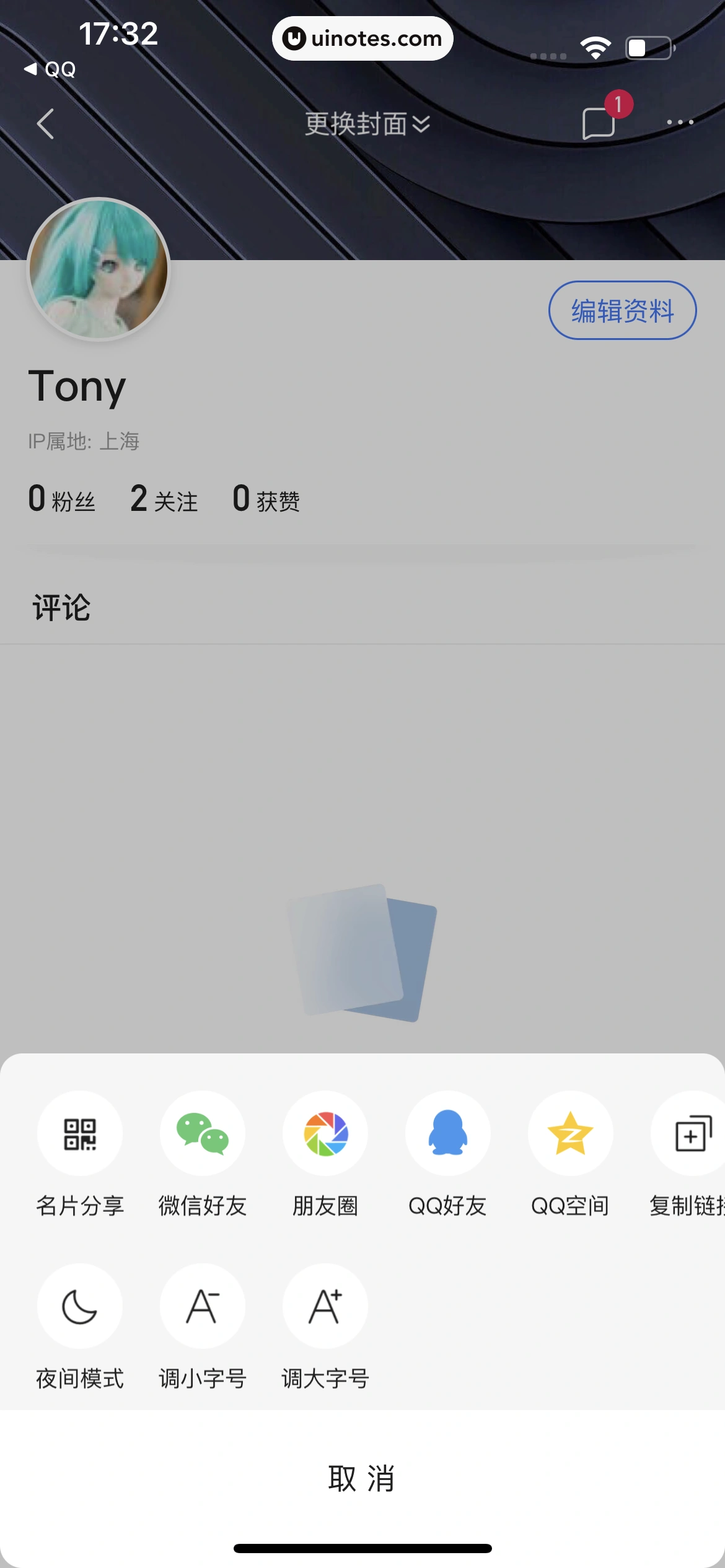Image resolution: width=725 pixels, height=1568 pixels.
Task: Share to 朋友圈 Moments icon
Action: pos(325,1133)
